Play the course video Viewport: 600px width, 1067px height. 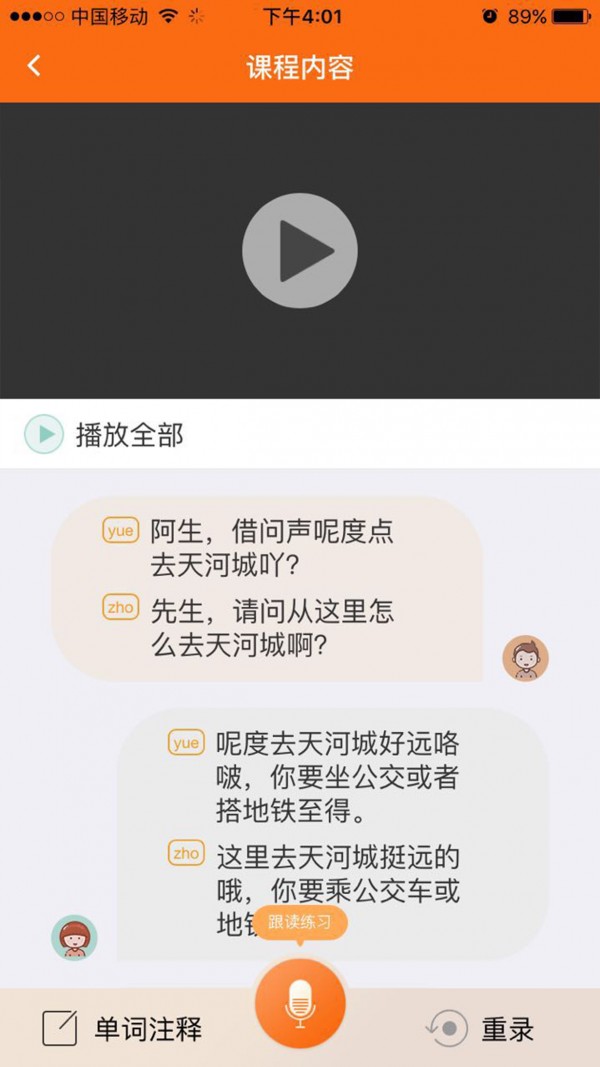[300, 250]
